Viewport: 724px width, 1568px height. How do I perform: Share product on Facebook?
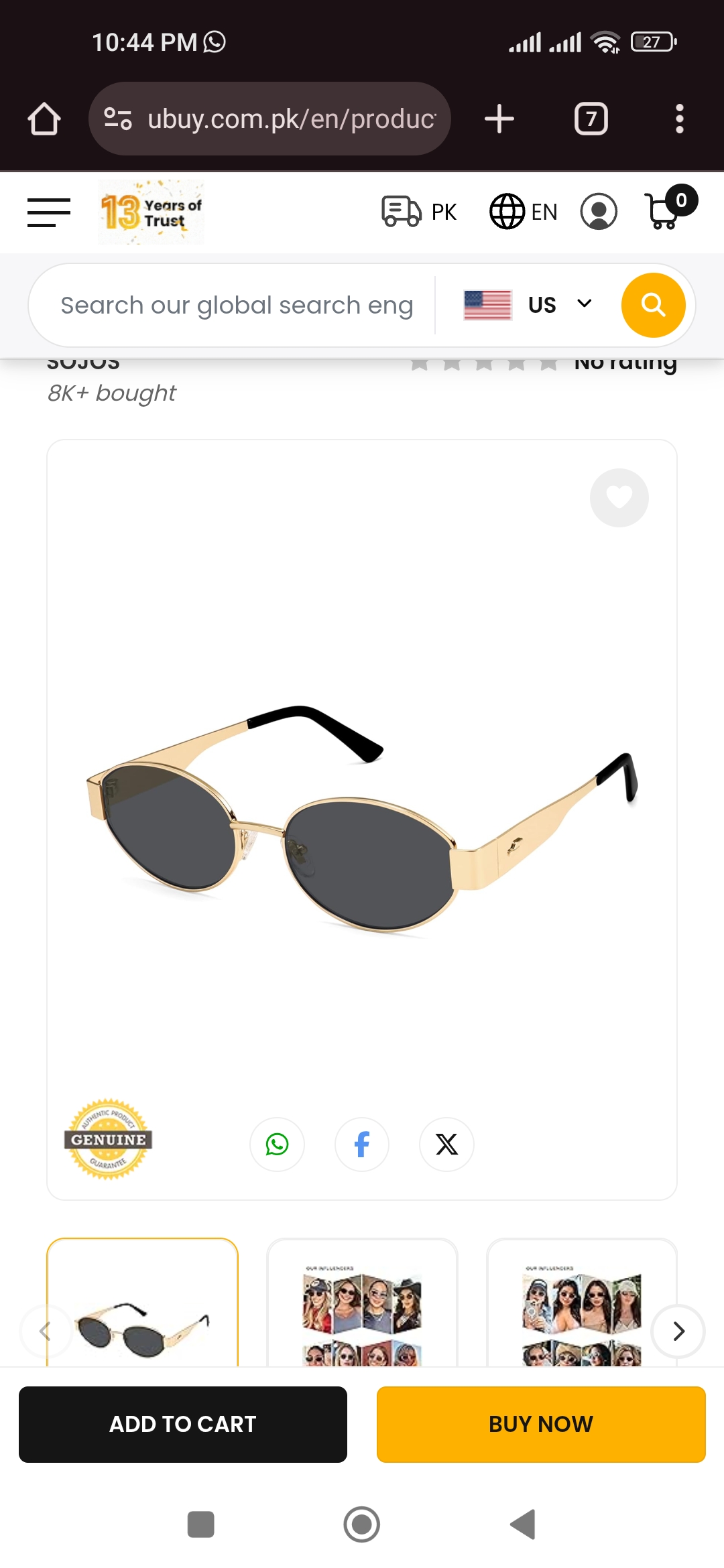(x=362, y=1145)
